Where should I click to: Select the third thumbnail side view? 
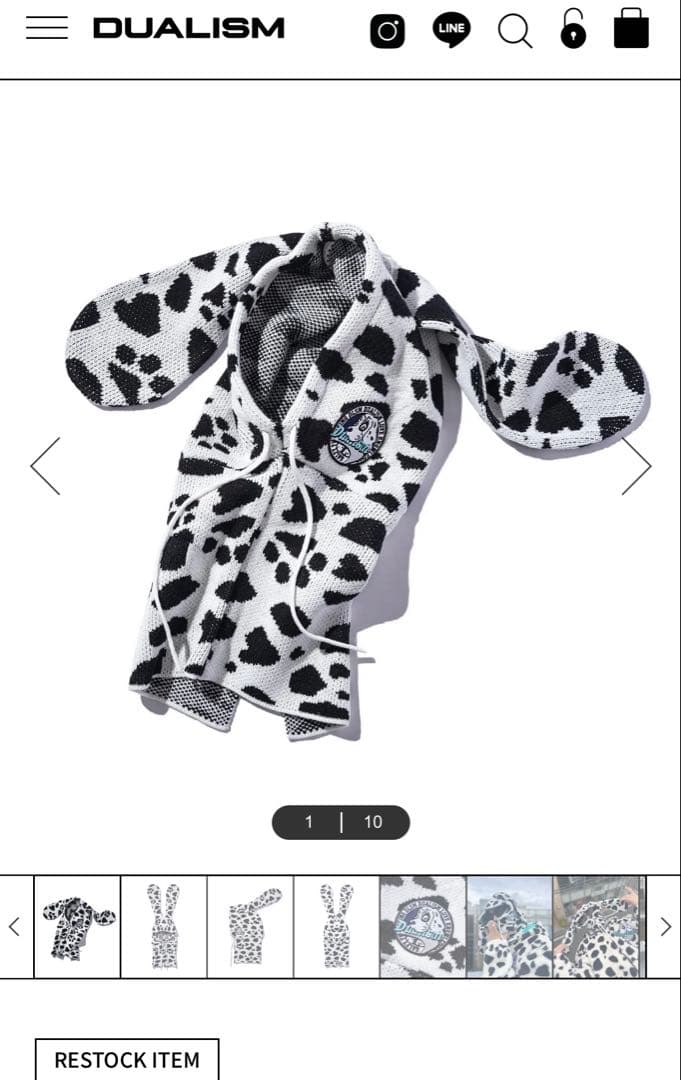[250, 927]
